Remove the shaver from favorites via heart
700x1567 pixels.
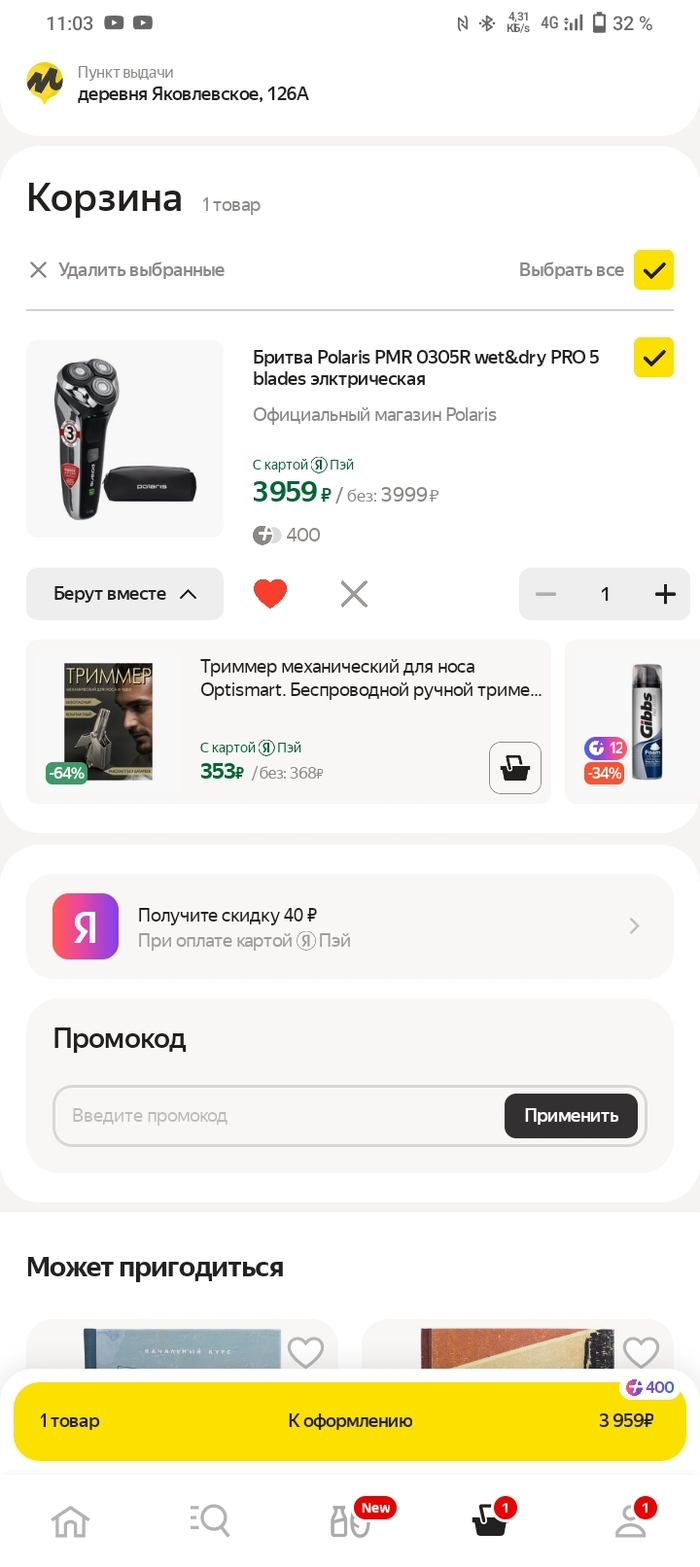[x=270, y=594]
